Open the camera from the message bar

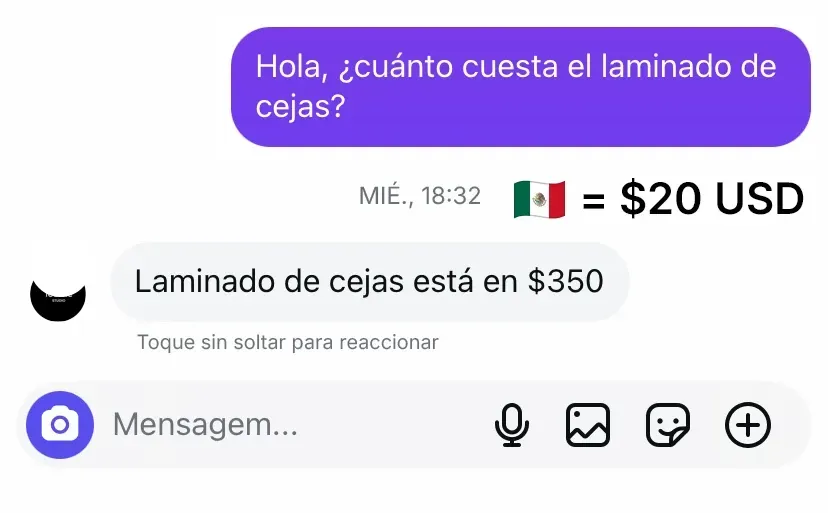click(60, 425)
